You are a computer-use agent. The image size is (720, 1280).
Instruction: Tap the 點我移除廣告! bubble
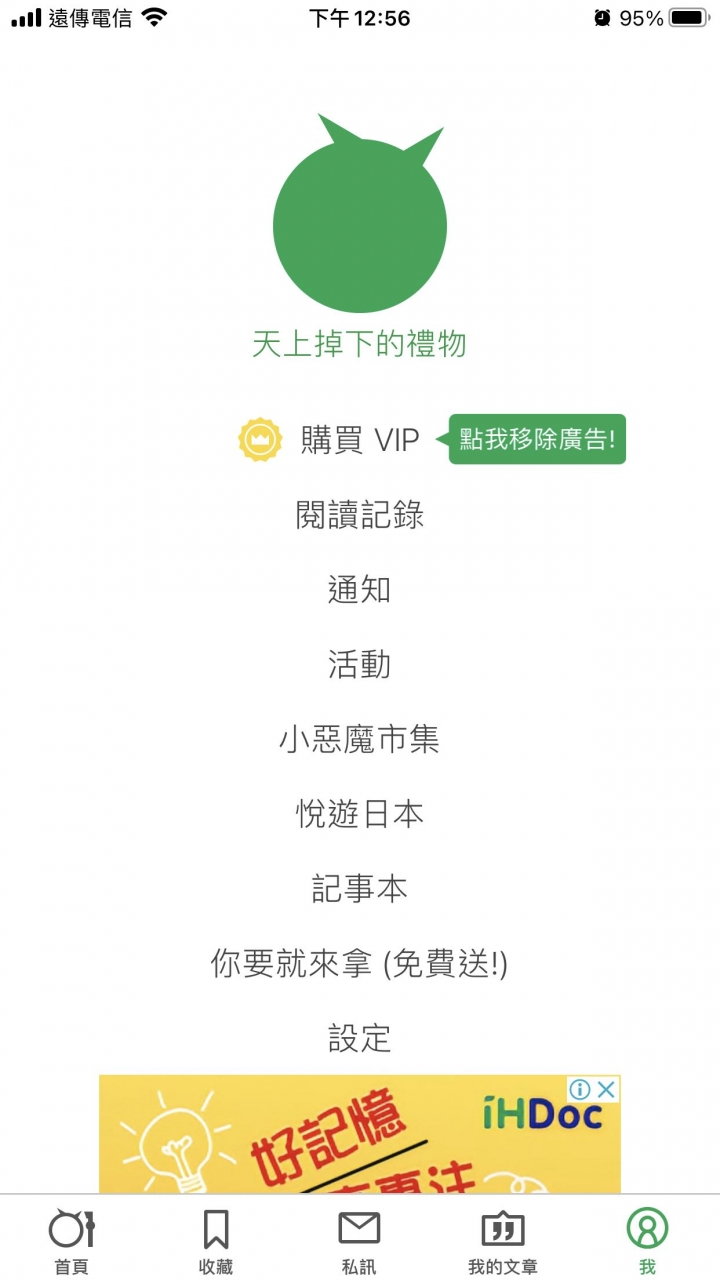(x=537, y=439)
